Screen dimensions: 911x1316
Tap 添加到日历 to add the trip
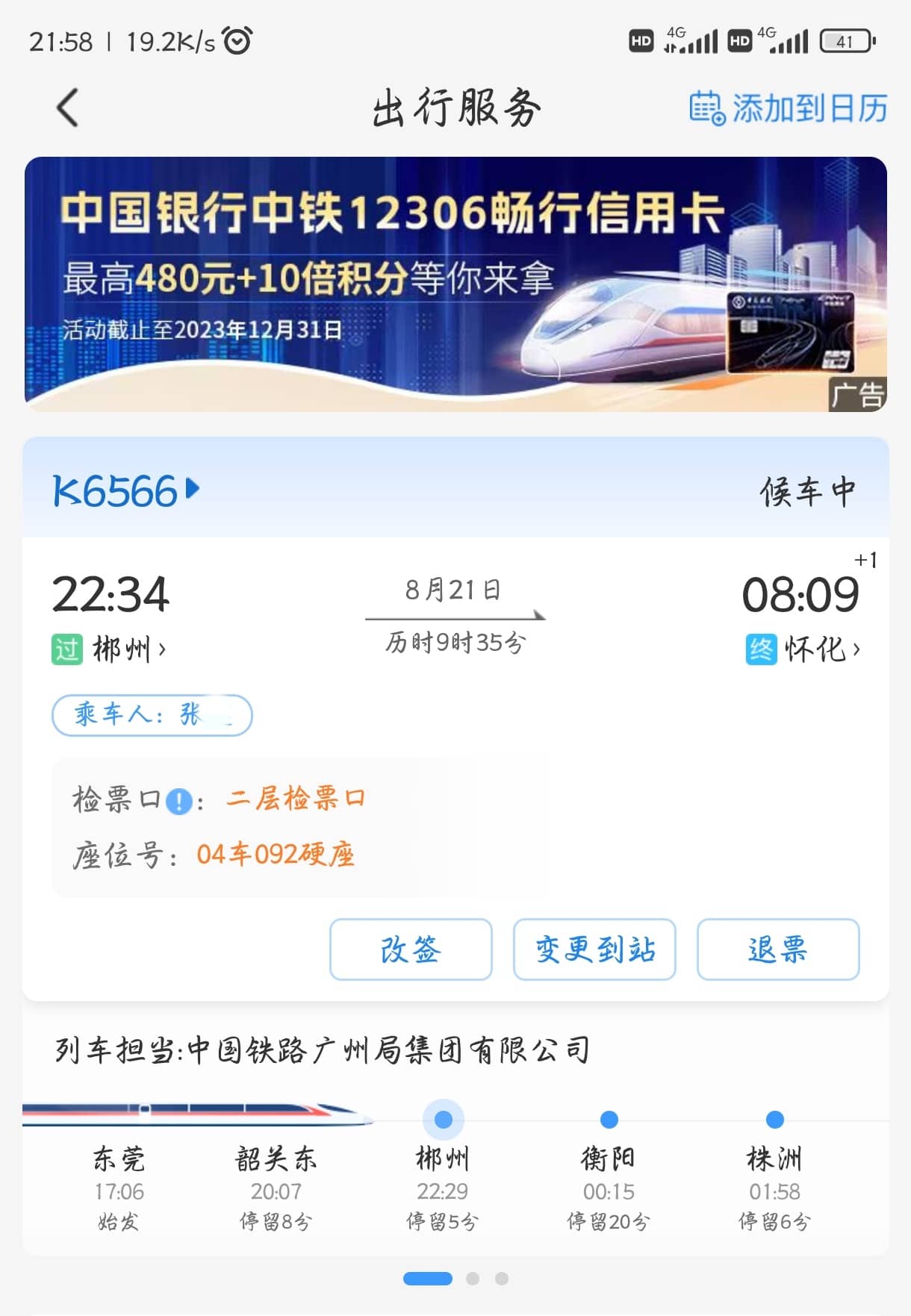788,109
